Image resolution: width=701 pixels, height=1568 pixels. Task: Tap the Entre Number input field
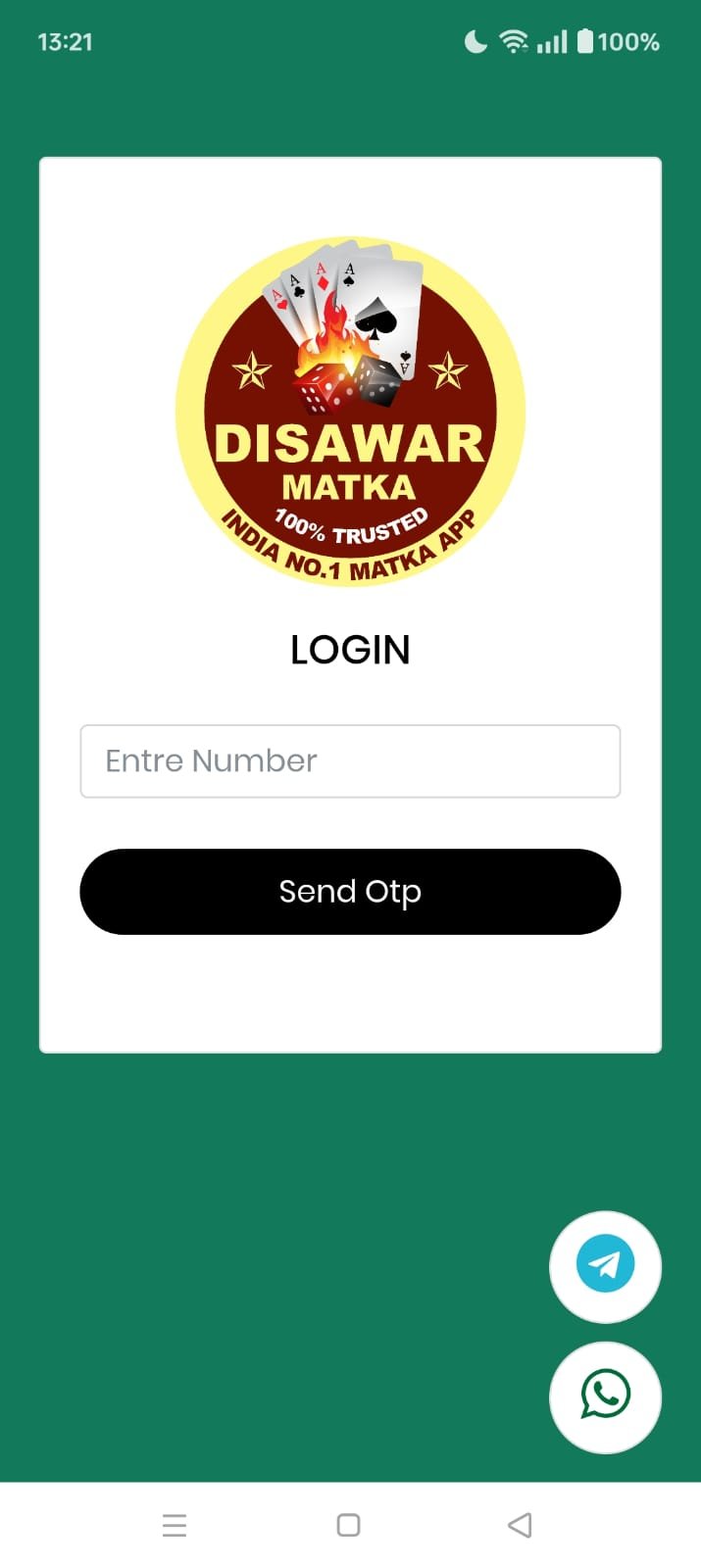click(x=350, y=761)
